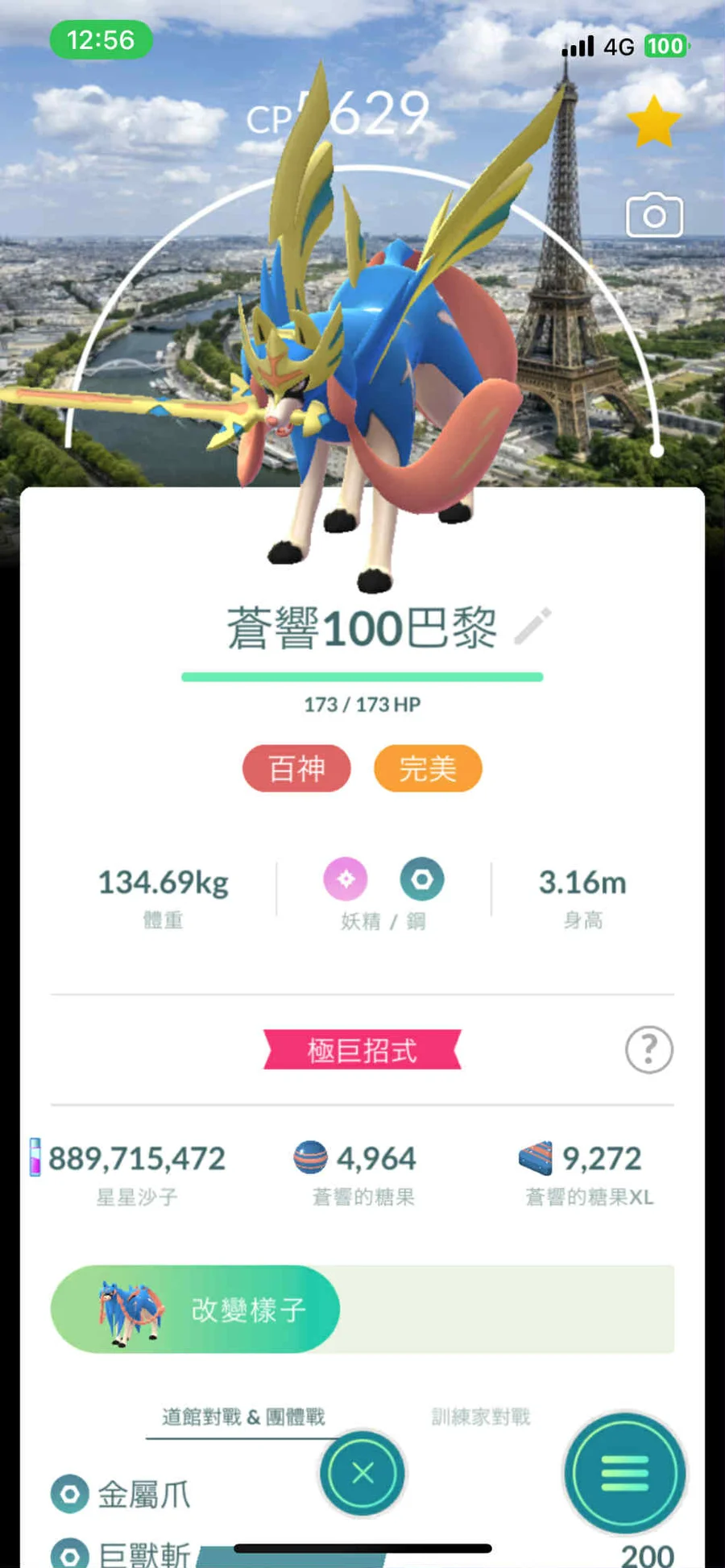The width and height of the screenshot is (725, 1568).
Task: Open the Max Moves help question mark
Action: 648,1049
